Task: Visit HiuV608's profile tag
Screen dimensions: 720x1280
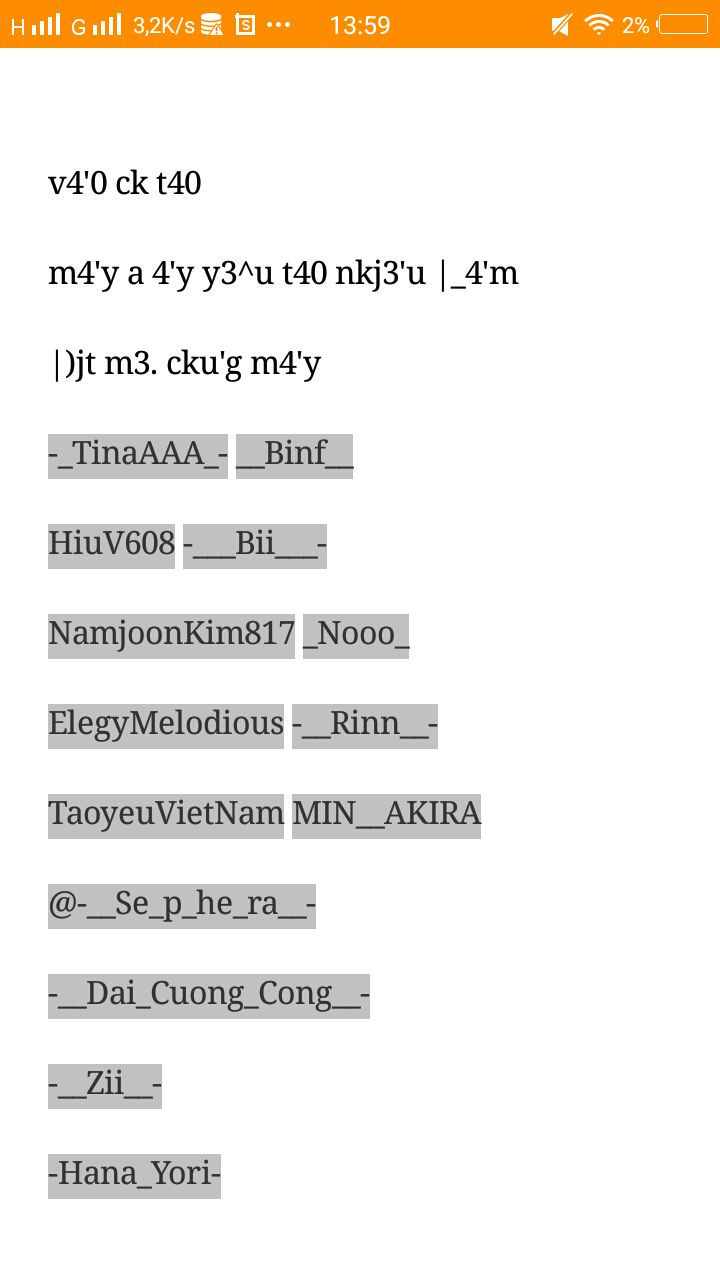Action: point(111,546)
